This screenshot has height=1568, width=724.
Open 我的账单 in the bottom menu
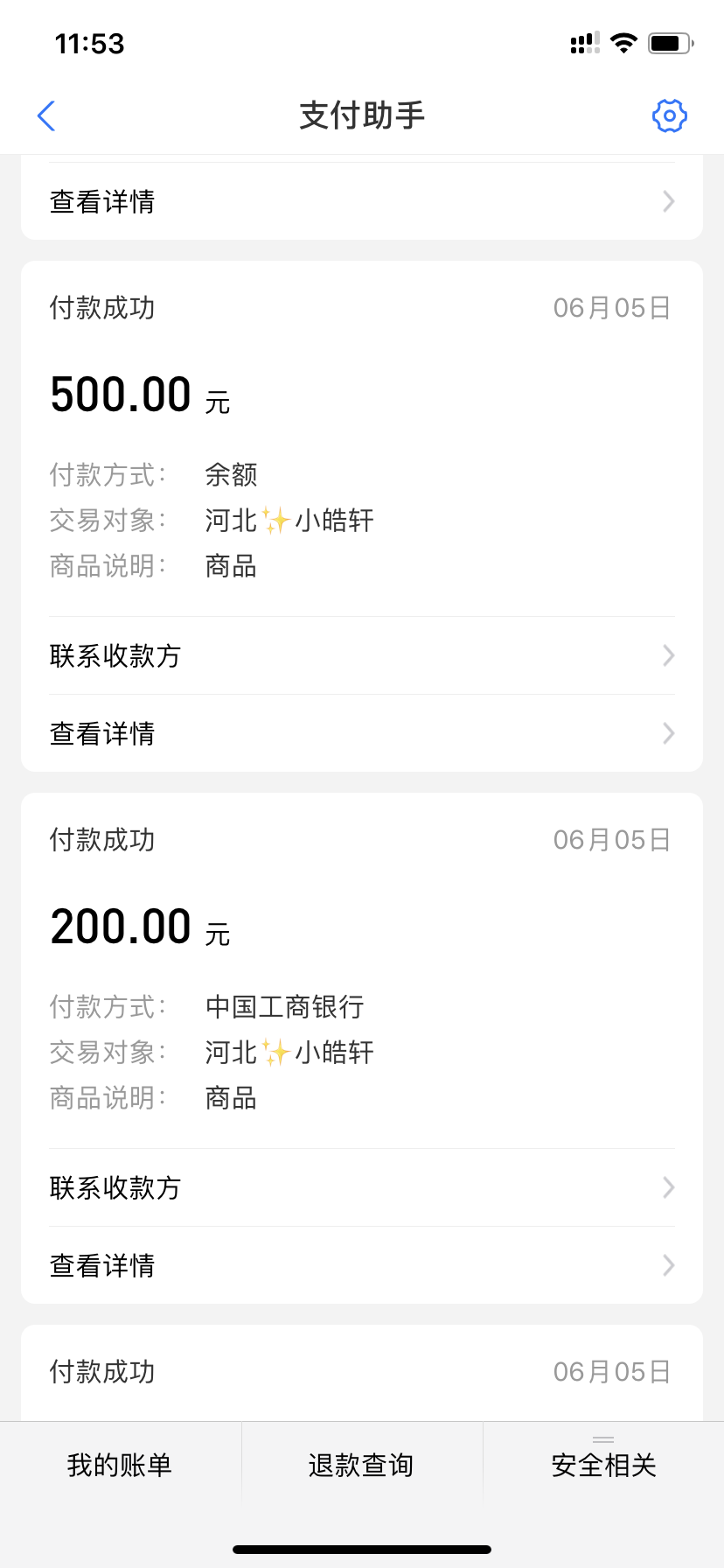121,1465
